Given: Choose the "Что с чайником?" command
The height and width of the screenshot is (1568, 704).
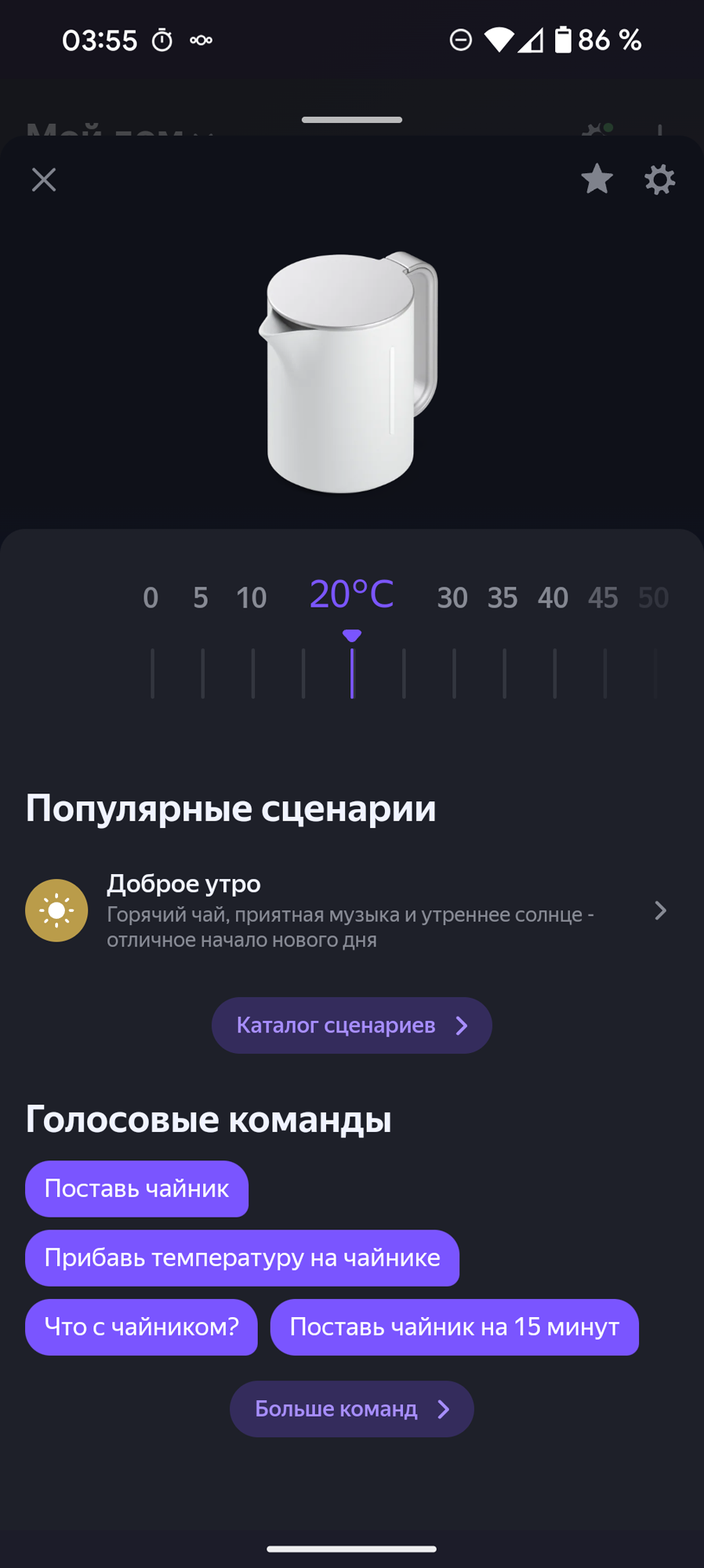Looking at the screenshot, I should (x=141, y=1327).
